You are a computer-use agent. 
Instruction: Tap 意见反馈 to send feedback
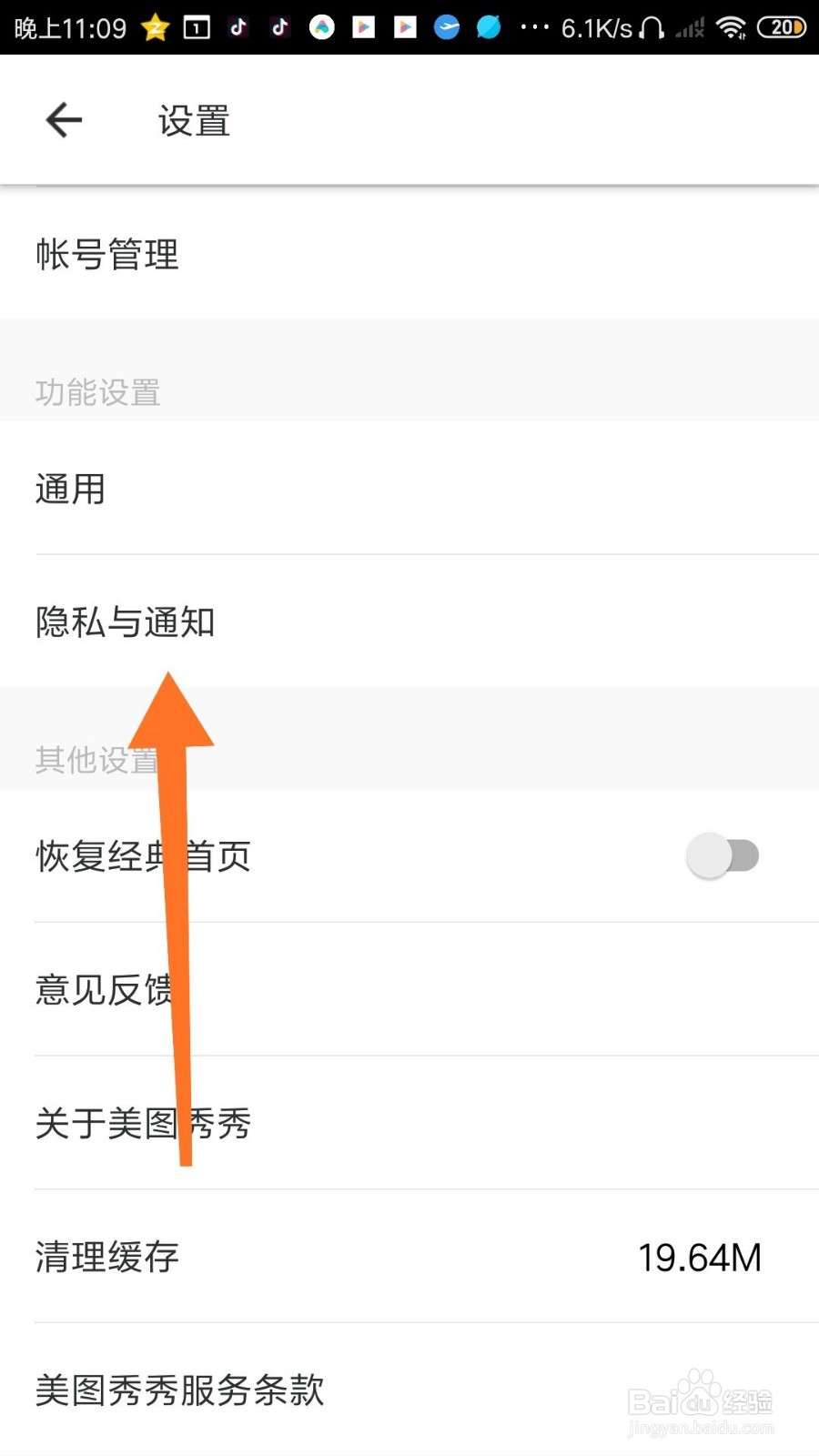[105, 990]
